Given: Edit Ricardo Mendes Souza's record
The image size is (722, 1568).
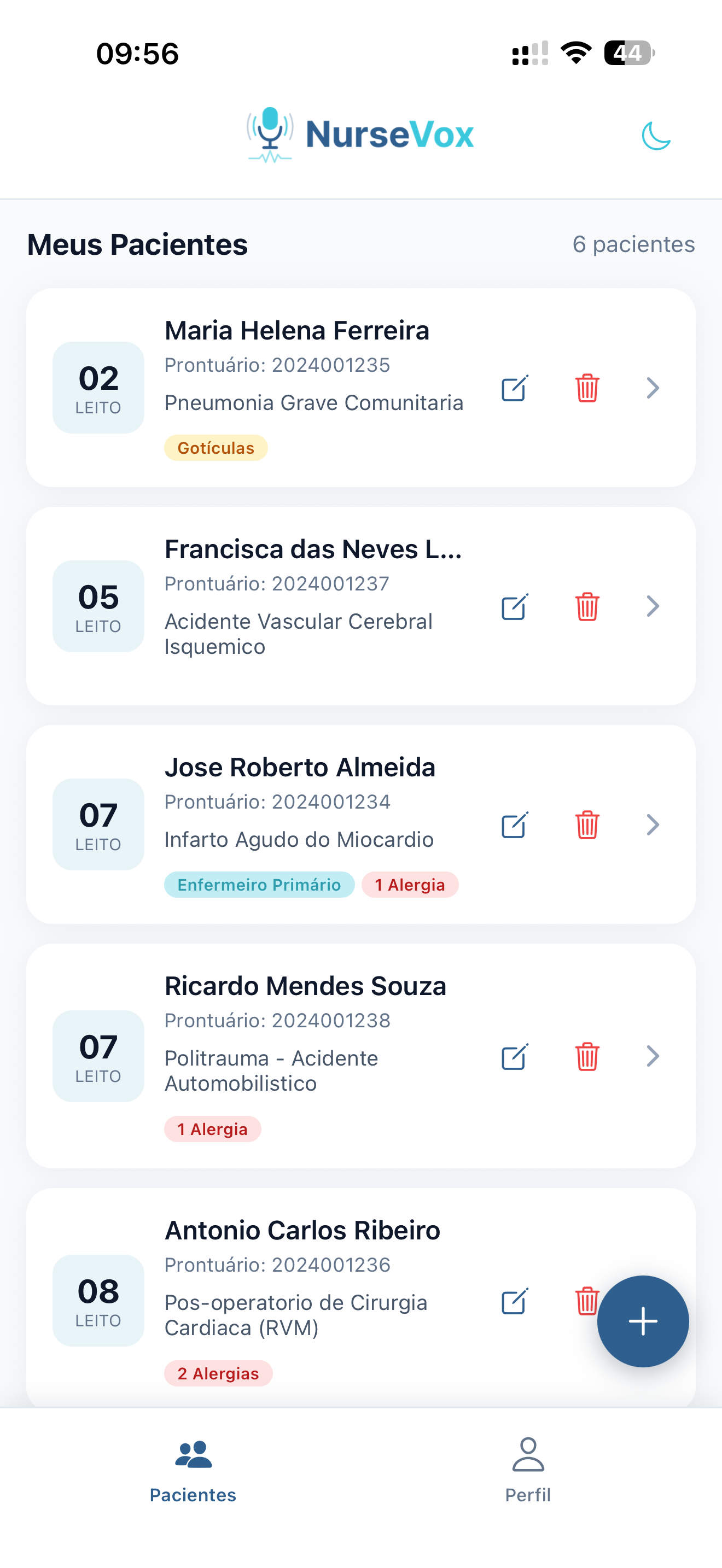Looking at the screenshot, I should [x=513, y=1057].
